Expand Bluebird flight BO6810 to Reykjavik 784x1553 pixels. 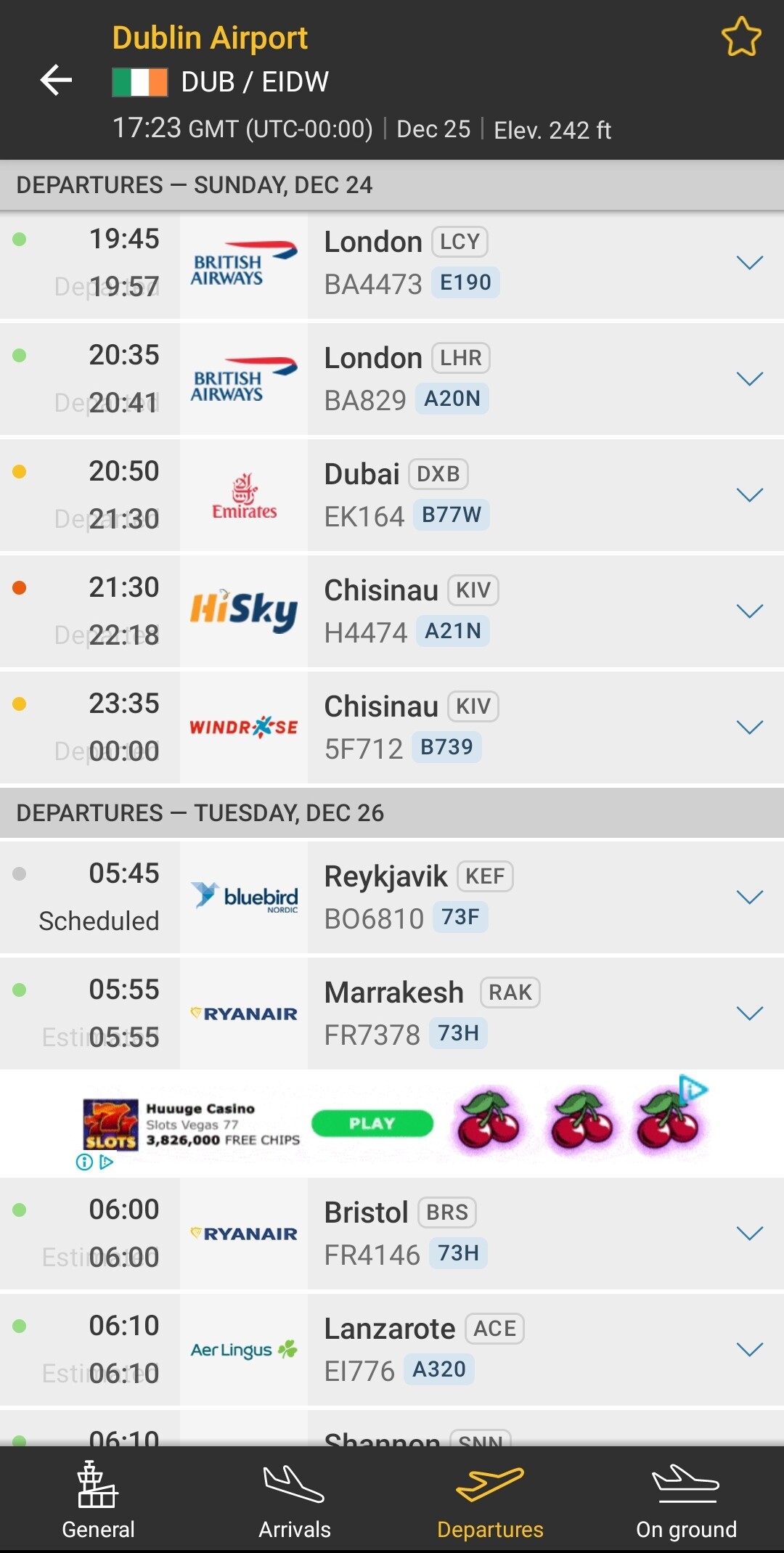[749, 897]
